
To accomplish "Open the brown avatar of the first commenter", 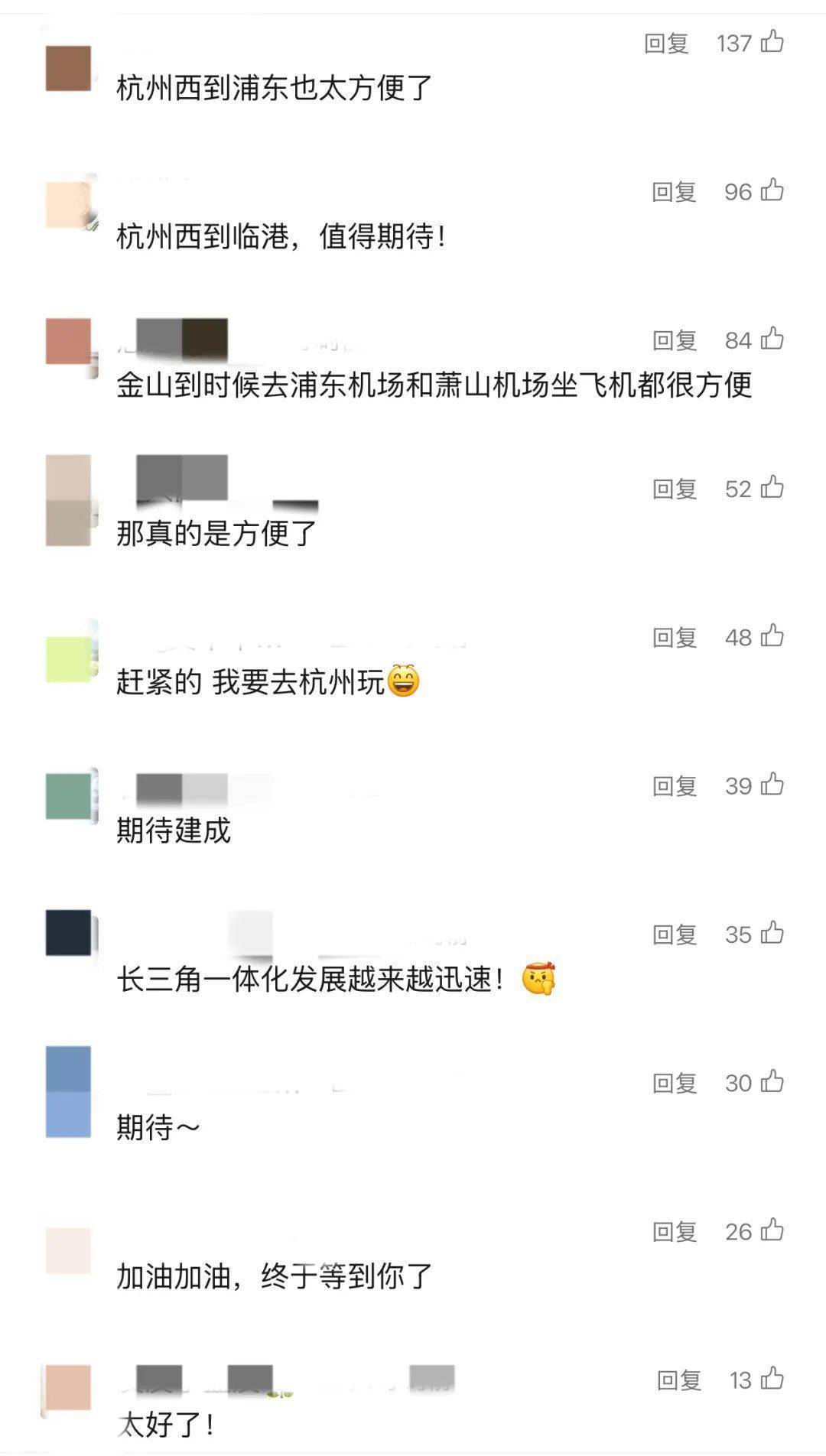I will coord(67,69).
